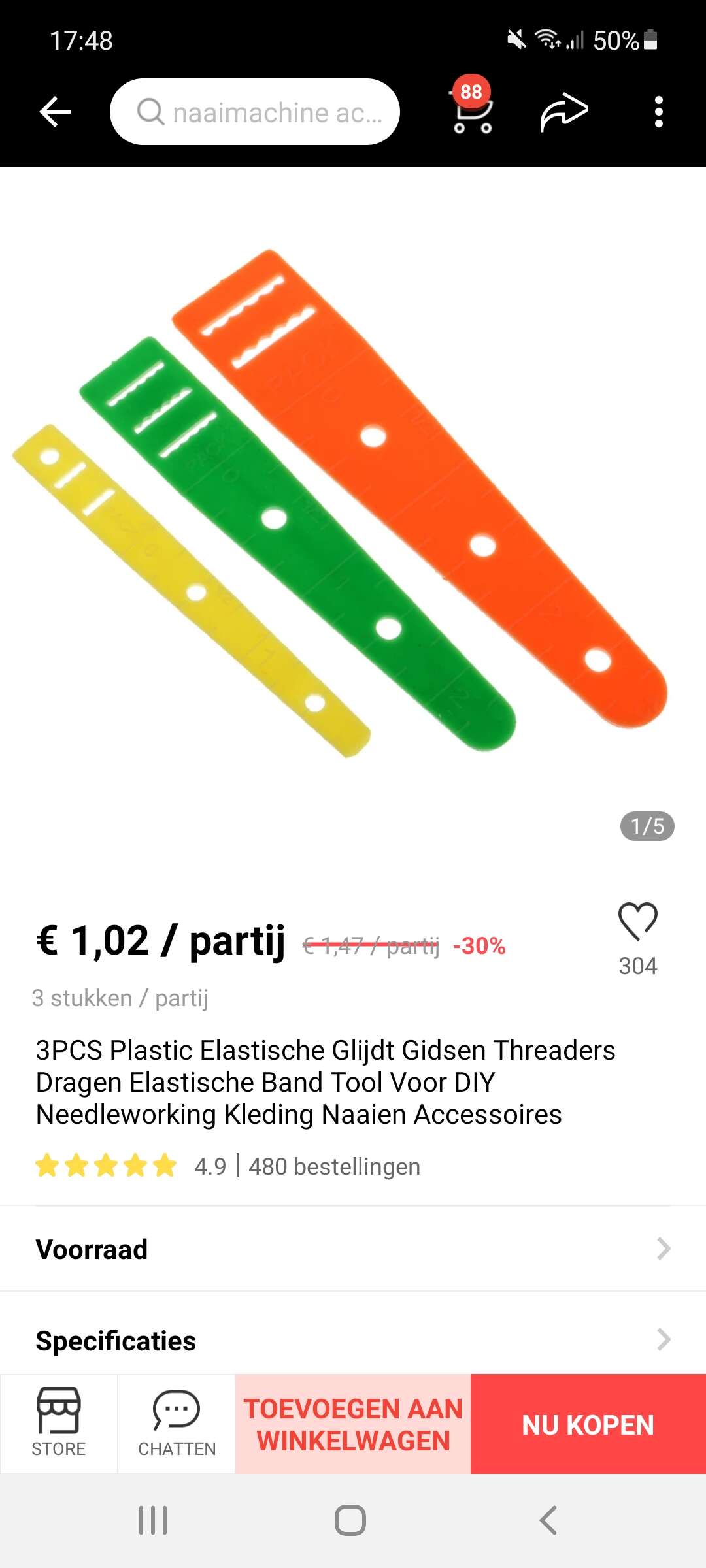Expand the Specificaties section
Viewport: 706px width, 1568px height.
[353, 1340]
